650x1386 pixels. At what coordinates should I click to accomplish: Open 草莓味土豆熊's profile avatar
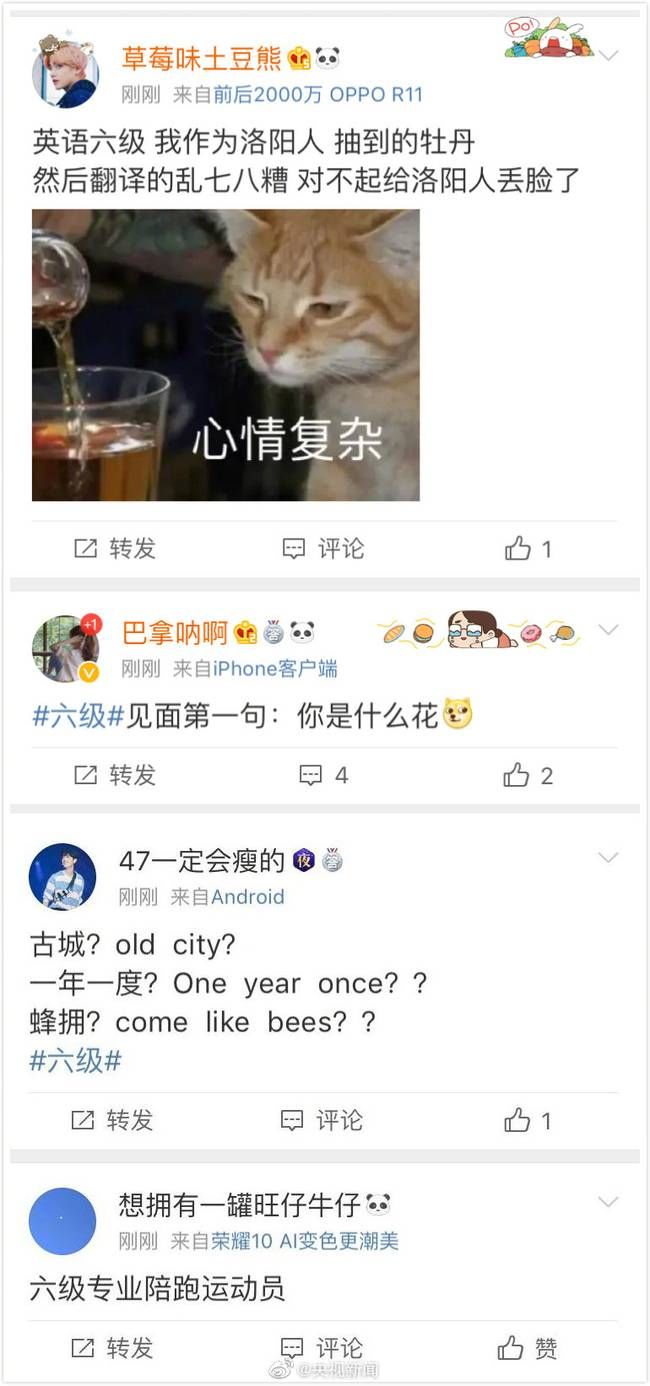[66, 74]
